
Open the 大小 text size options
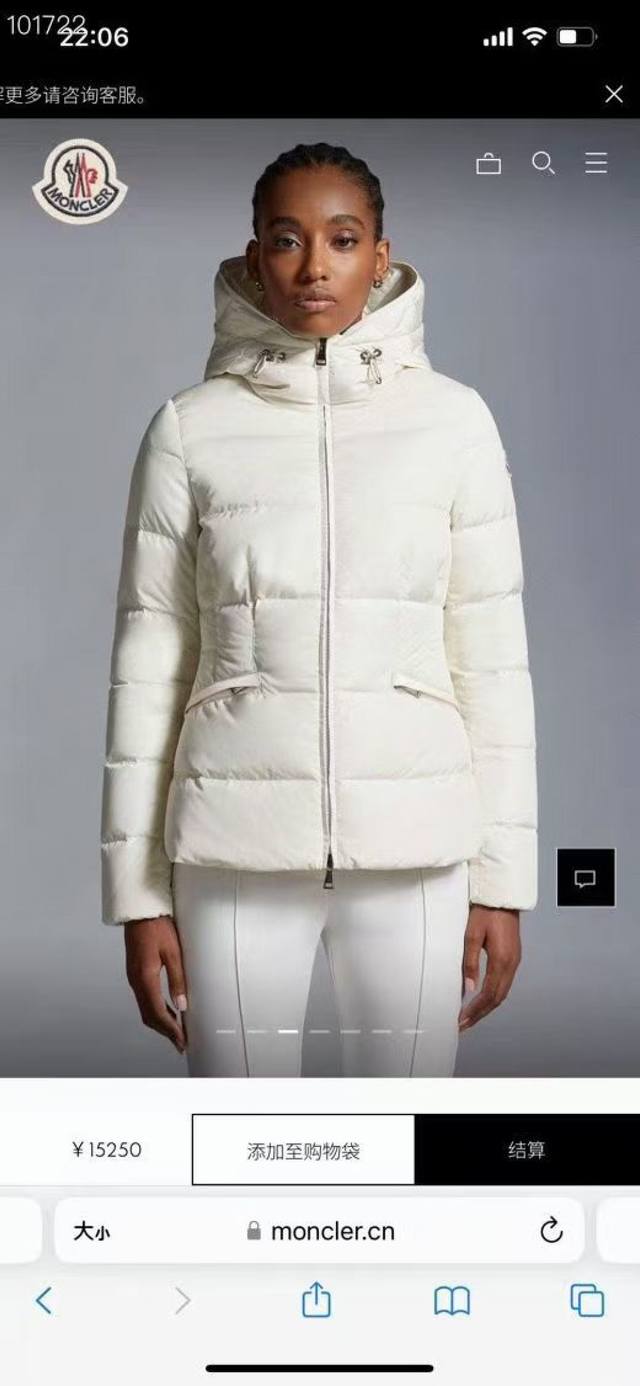[91, 1231]
